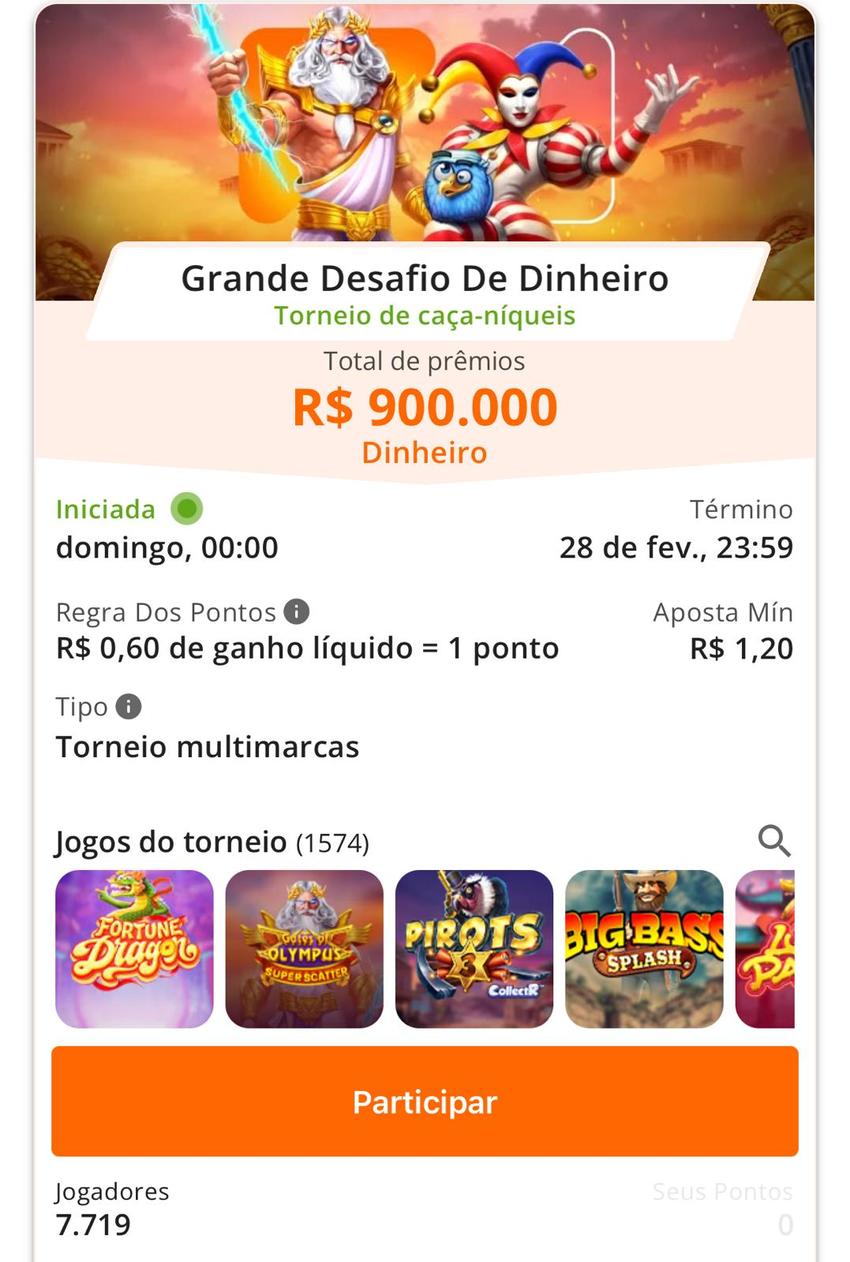View the Regra Dos Pontos info icon
850x1262 pixels.
298,612
